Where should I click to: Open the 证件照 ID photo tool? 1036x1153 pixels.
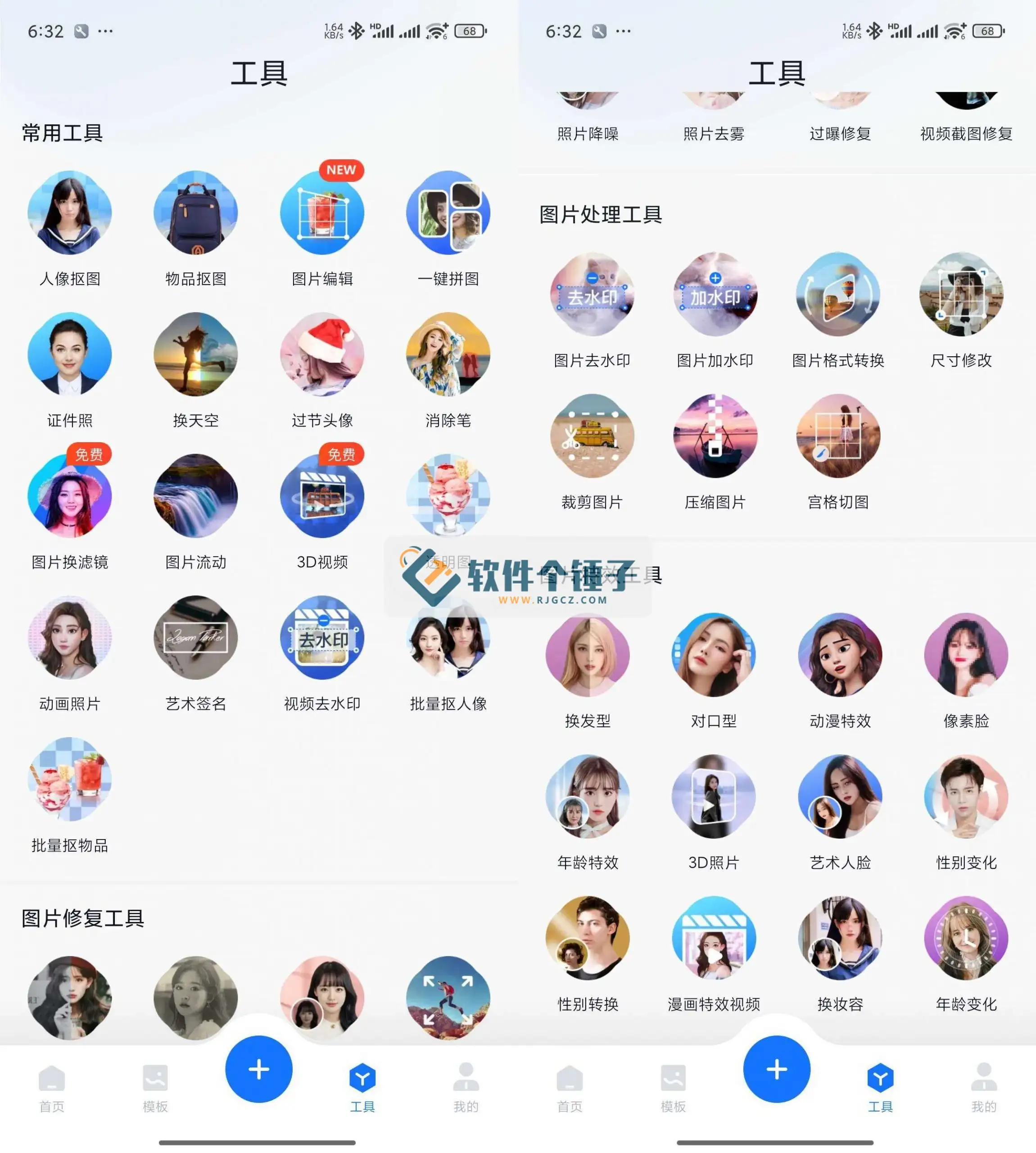coord(69,354)
